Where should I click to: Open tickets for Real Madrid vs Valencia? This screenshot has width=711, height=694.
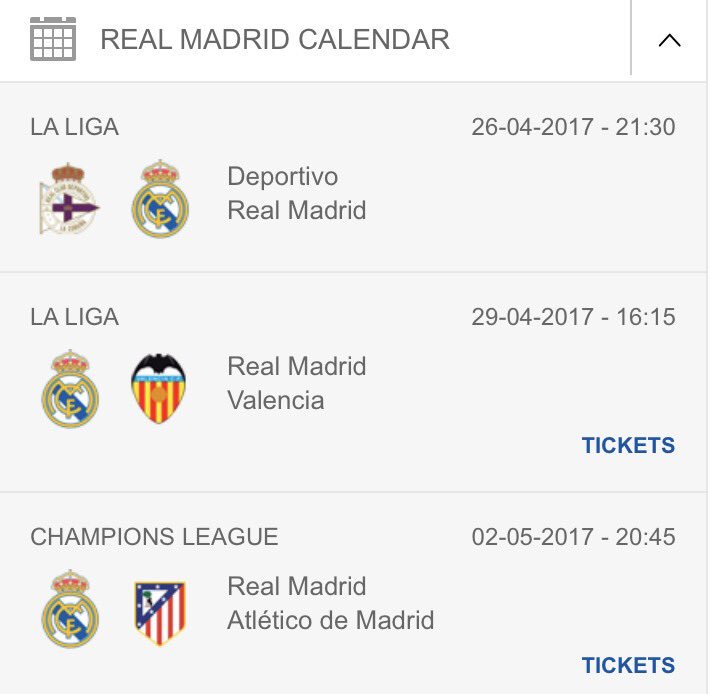(628, 446)
